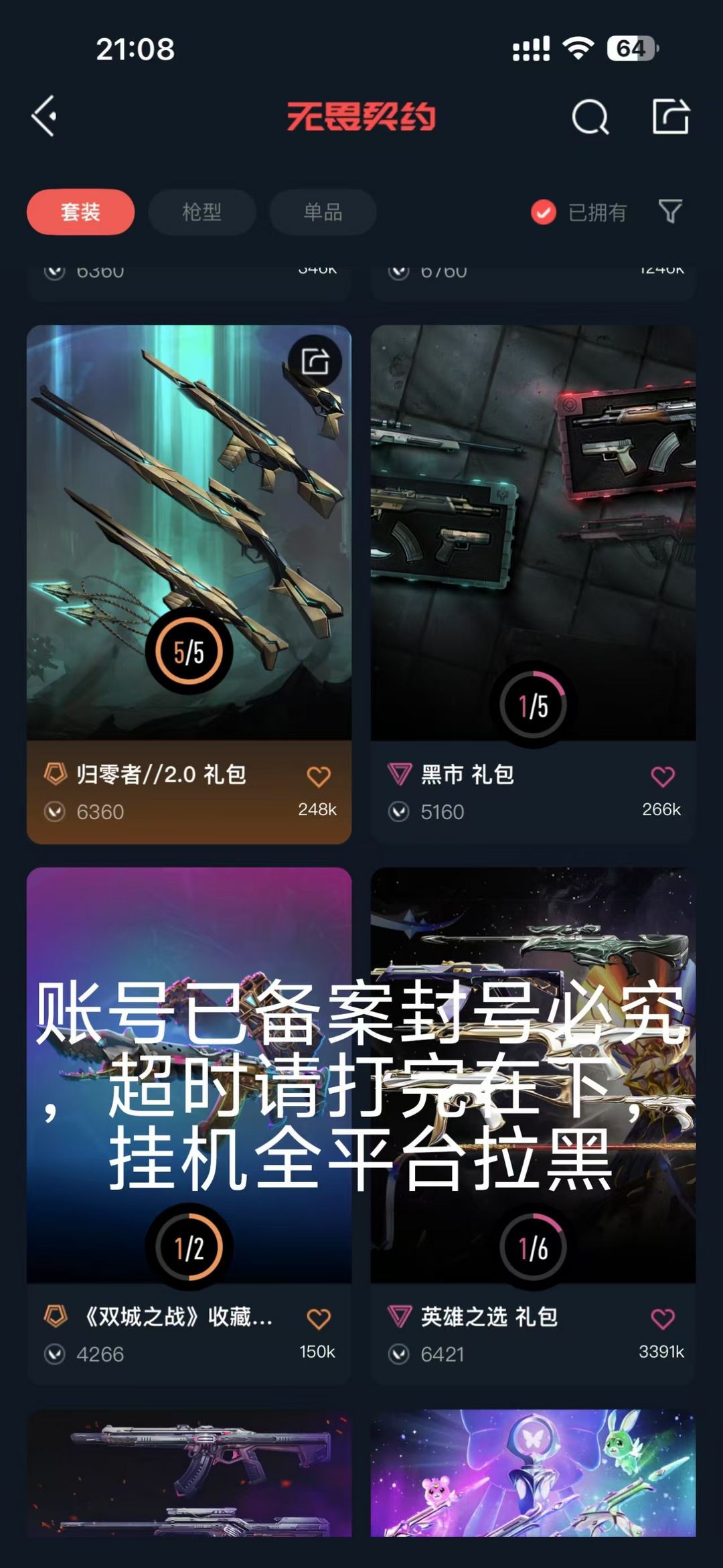Like the 归零者//2.0 礼包 heart
Screen dimensions: 723x1568
click(x=319, y=776)
